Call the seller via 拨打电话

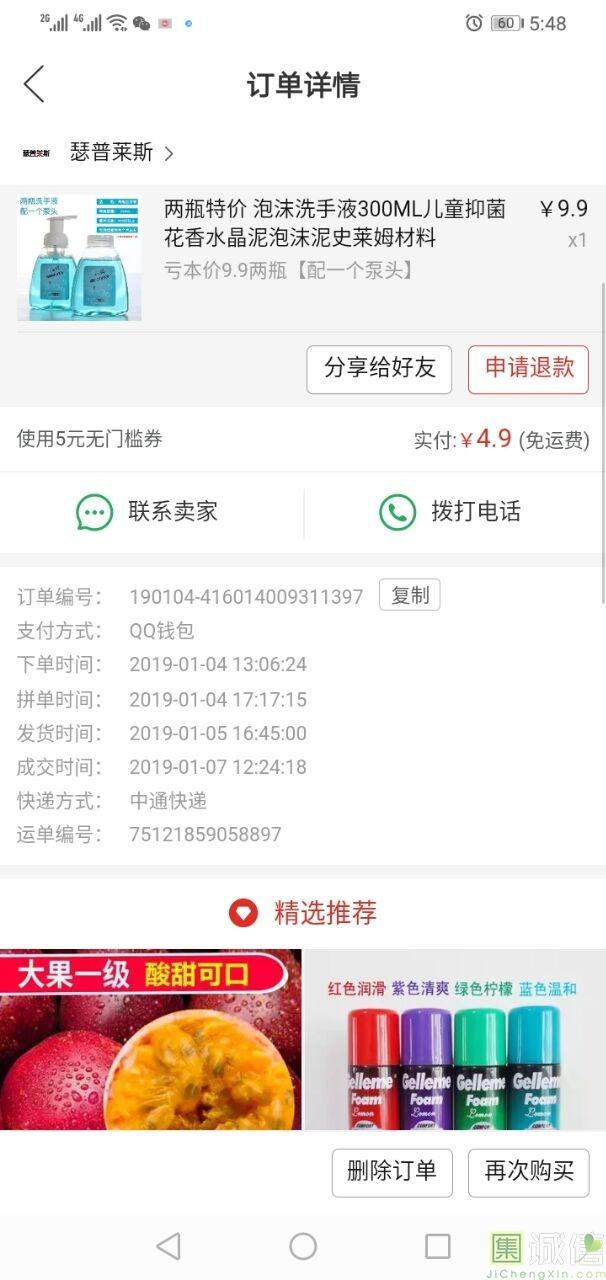[452, 512]
